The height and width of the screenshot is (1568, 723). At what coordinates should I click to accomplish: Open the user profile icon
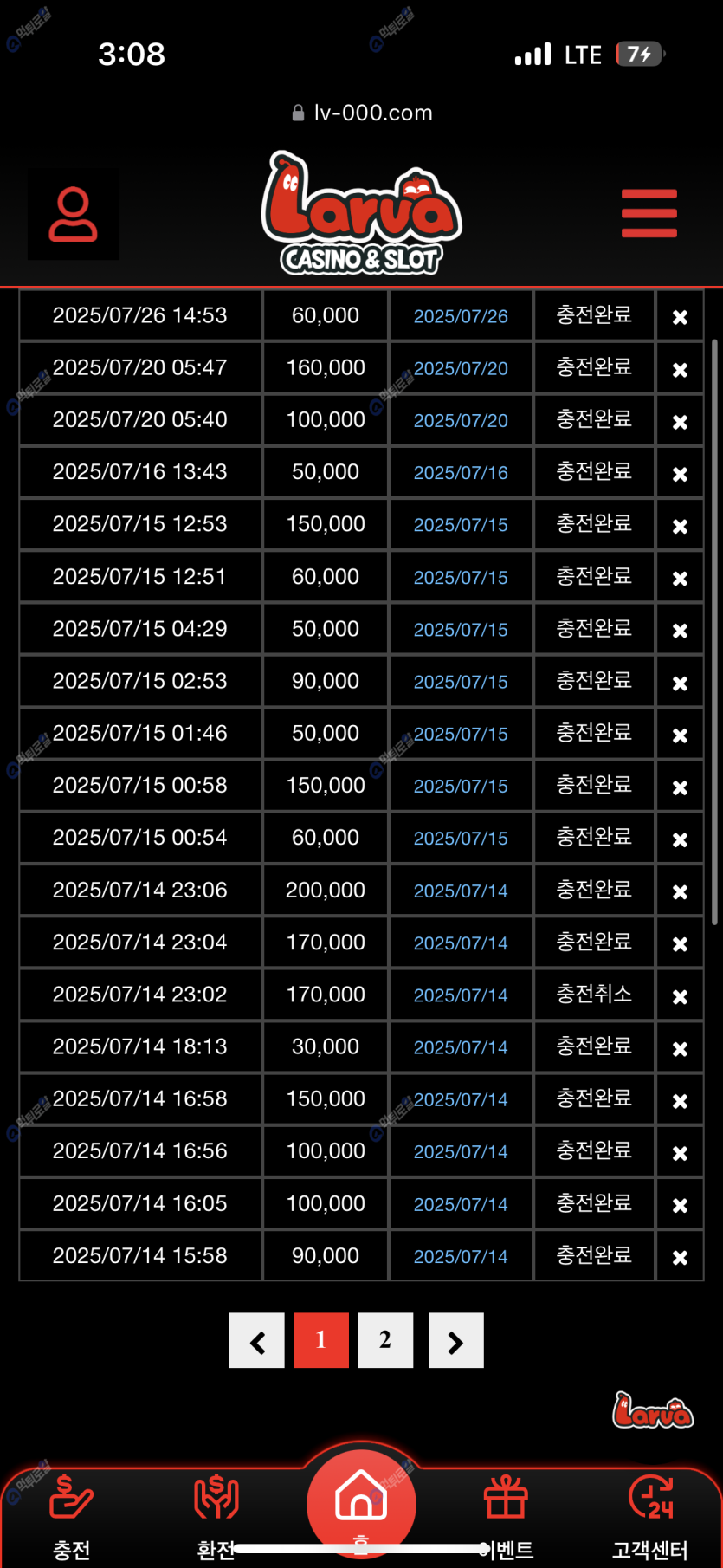click(74, 214)
